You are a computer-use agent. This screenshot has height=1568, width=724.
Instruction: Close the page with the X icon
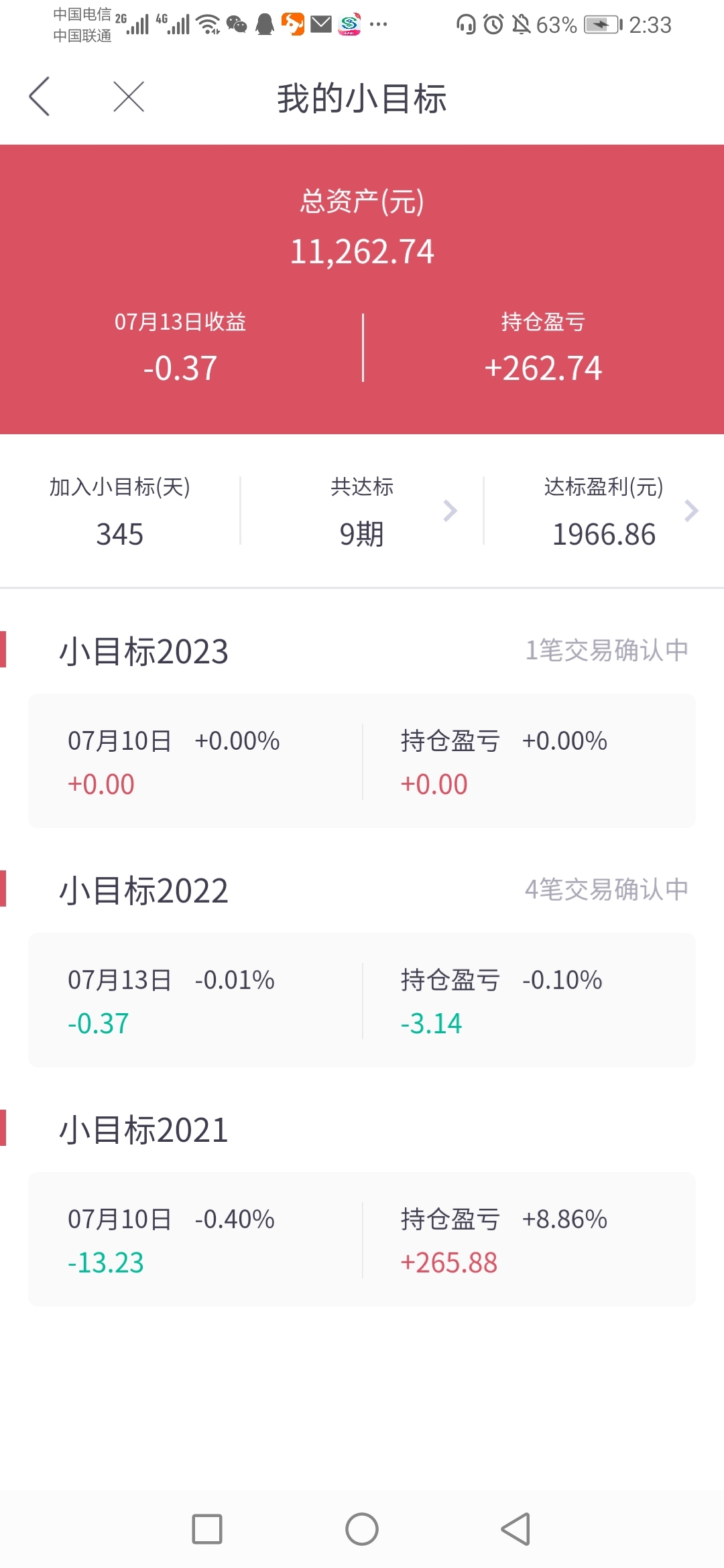(129, 96)
